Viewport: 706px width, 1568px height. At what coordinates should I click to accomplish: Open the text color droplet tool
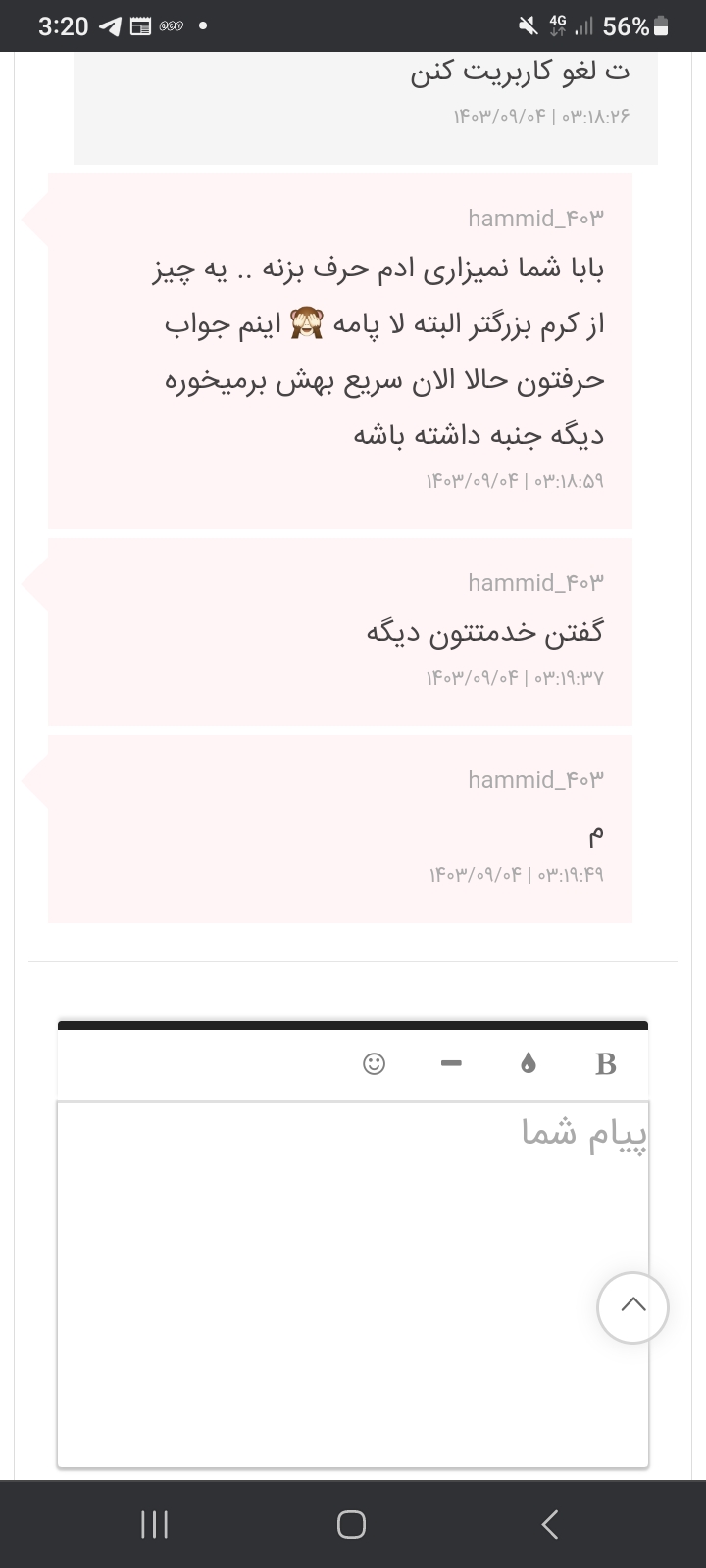click(529, 1064)
